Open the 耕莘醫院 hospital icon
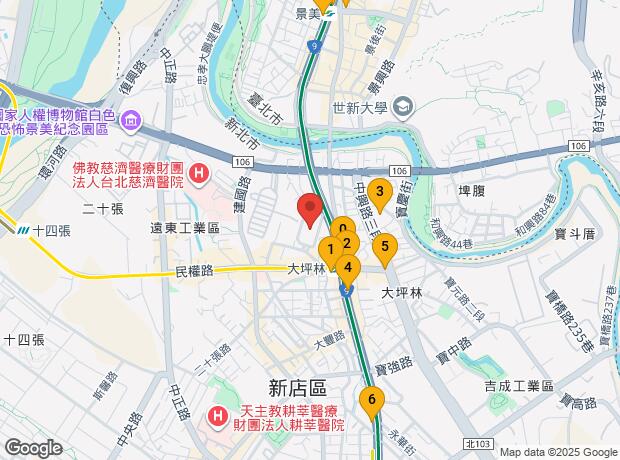The image size is (620, 460). click(x=217, y=417)
